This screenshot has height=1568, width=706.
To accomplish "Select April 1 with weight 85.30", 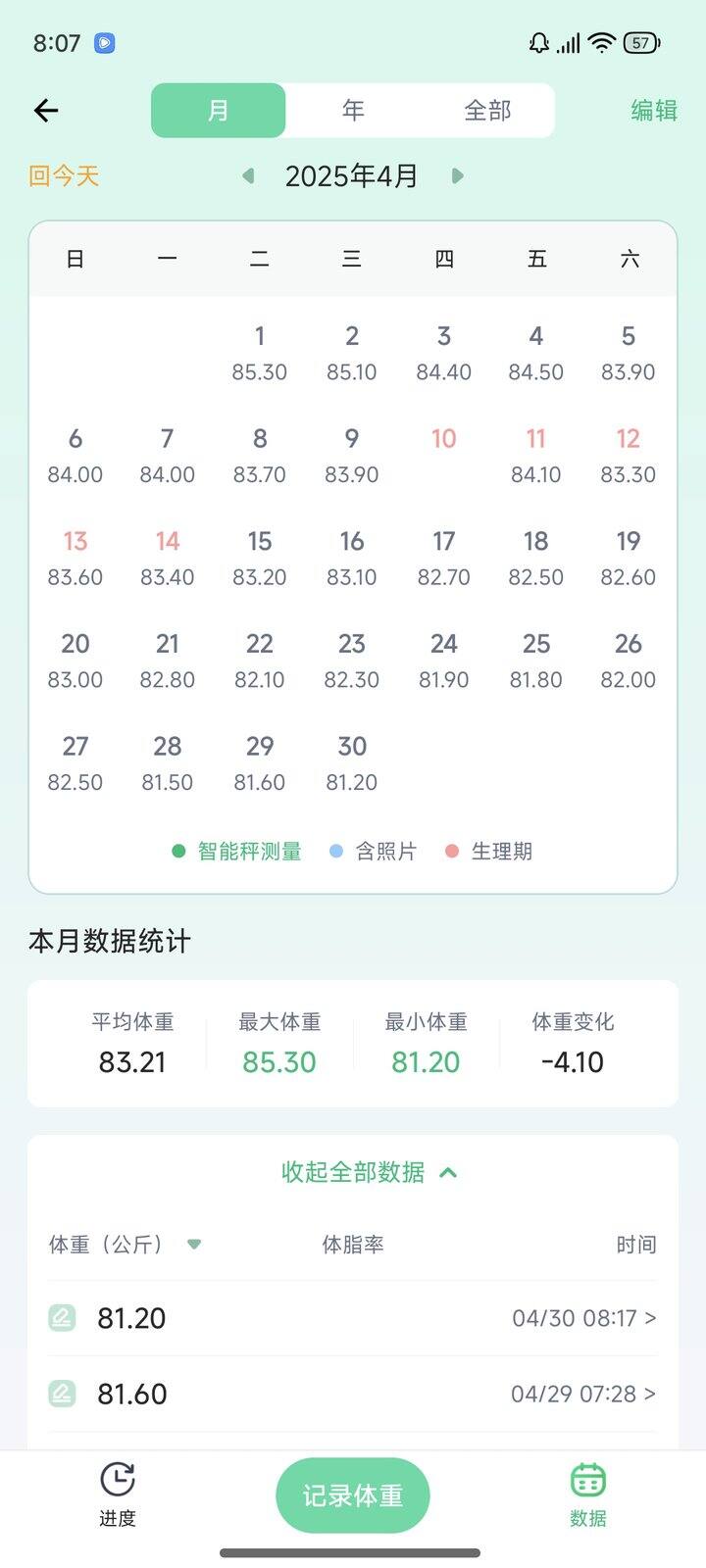I will [x=260, y=353].
